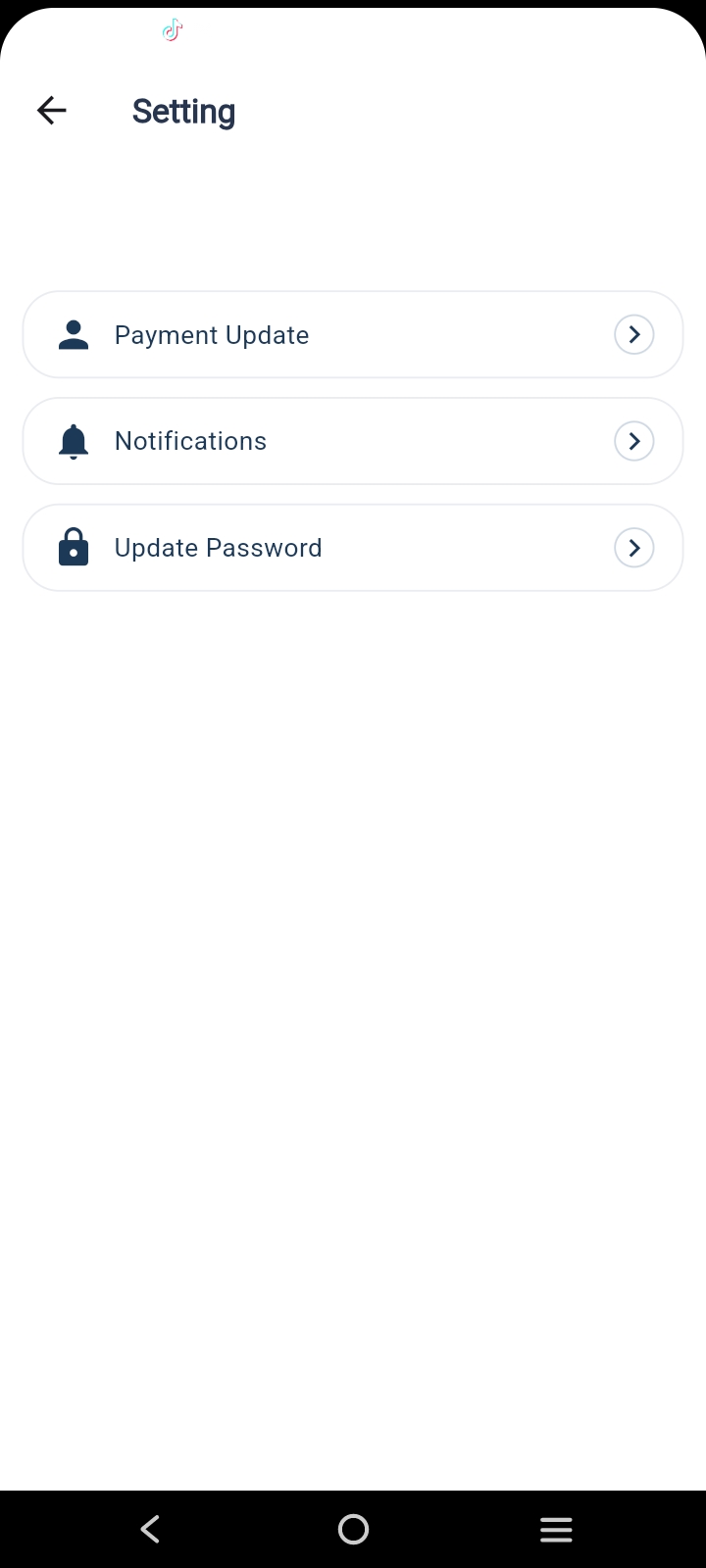Click the padlock icon beside Update Password
This screenshot has height=1568, width=706.
tap(73, 547)
